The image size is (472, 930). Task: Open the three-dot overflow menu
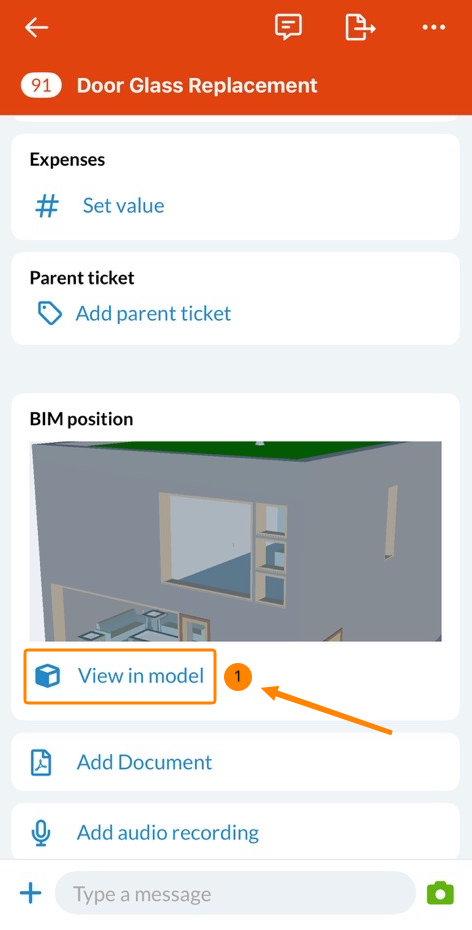tap(433, 27)
